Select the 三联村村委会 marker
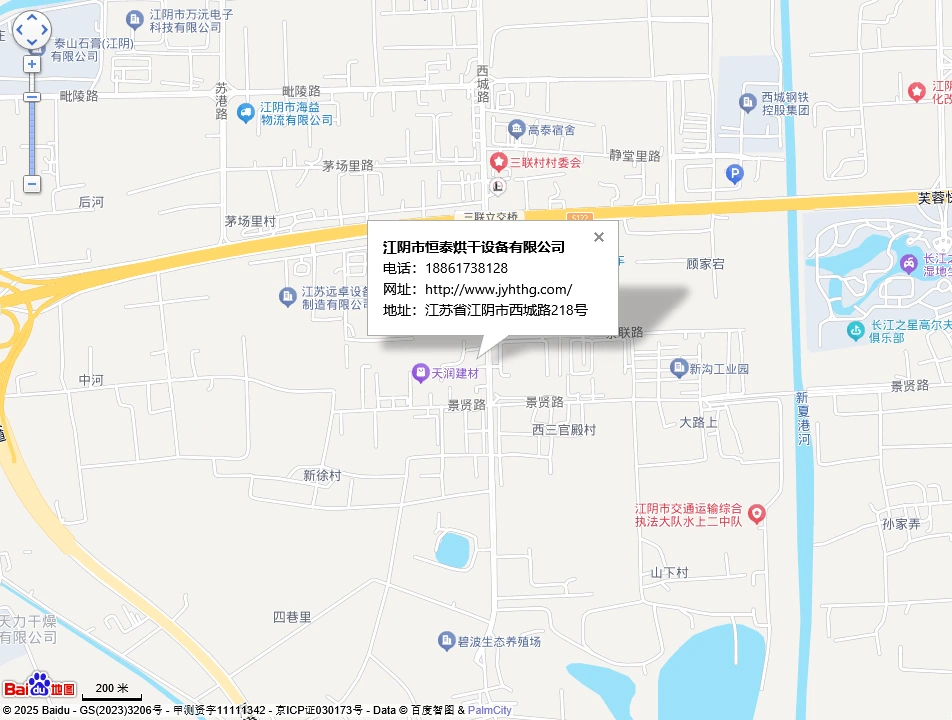The width and height of the screenshot is (952, 720). coord(497,161)
